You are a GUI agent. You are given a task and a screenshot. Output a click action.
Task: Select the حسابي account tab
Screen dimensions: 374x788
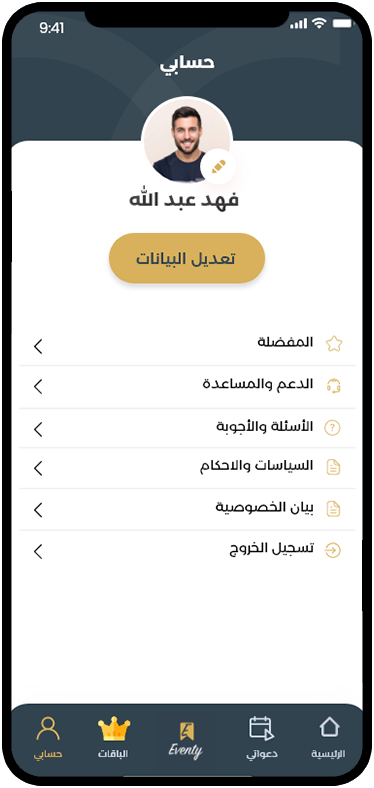[48, 738]
